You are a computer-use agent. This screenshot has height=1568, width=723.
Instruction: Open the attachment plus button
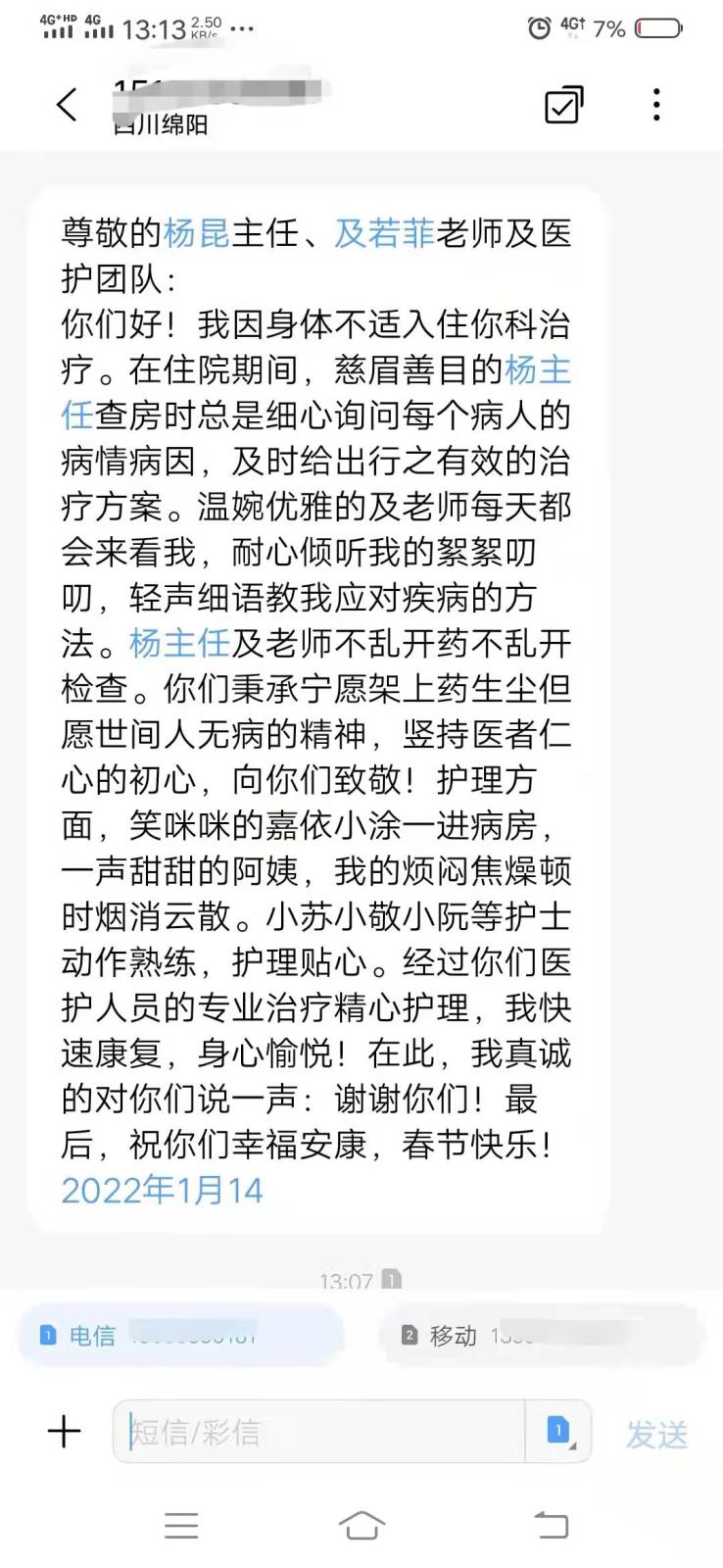(x=65, y=1432)
